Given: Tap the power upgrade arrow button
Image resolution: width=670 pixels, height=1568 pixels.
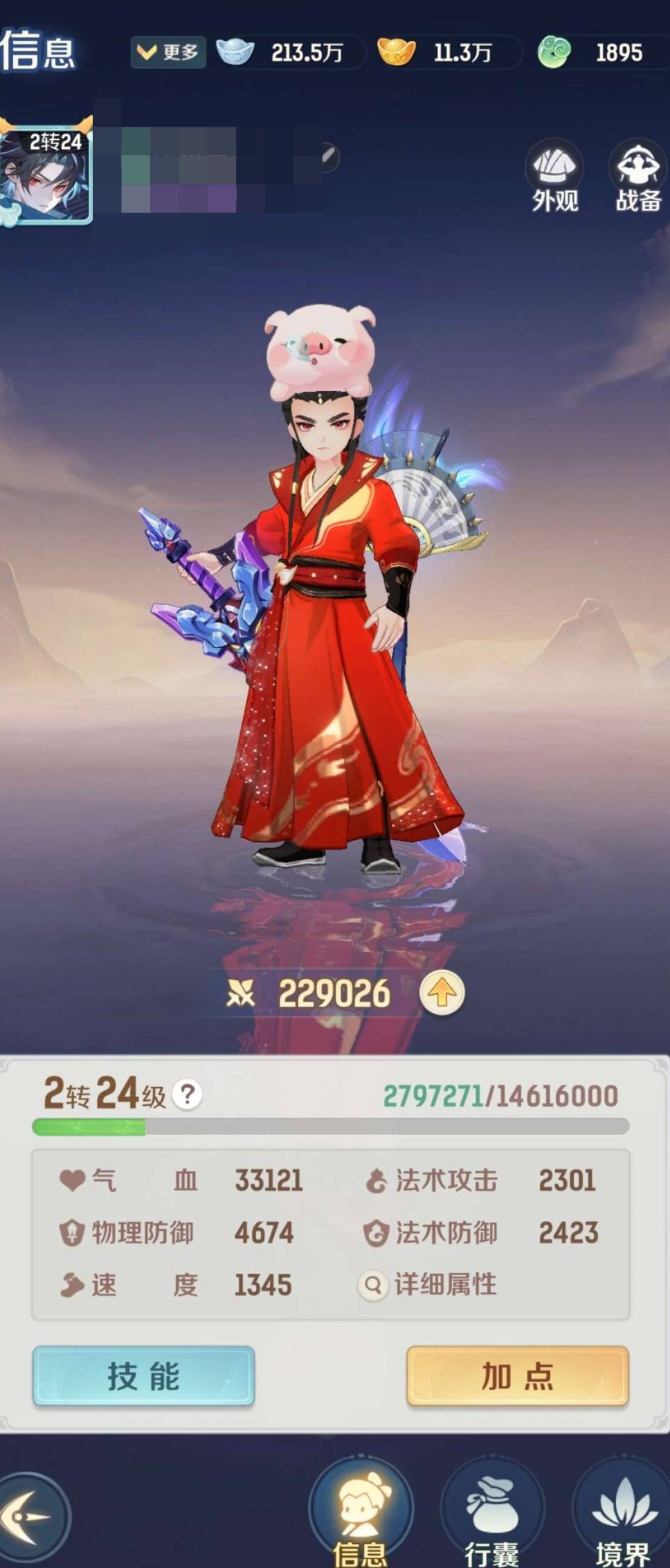Looking at the screenshot, I should 442,993.
